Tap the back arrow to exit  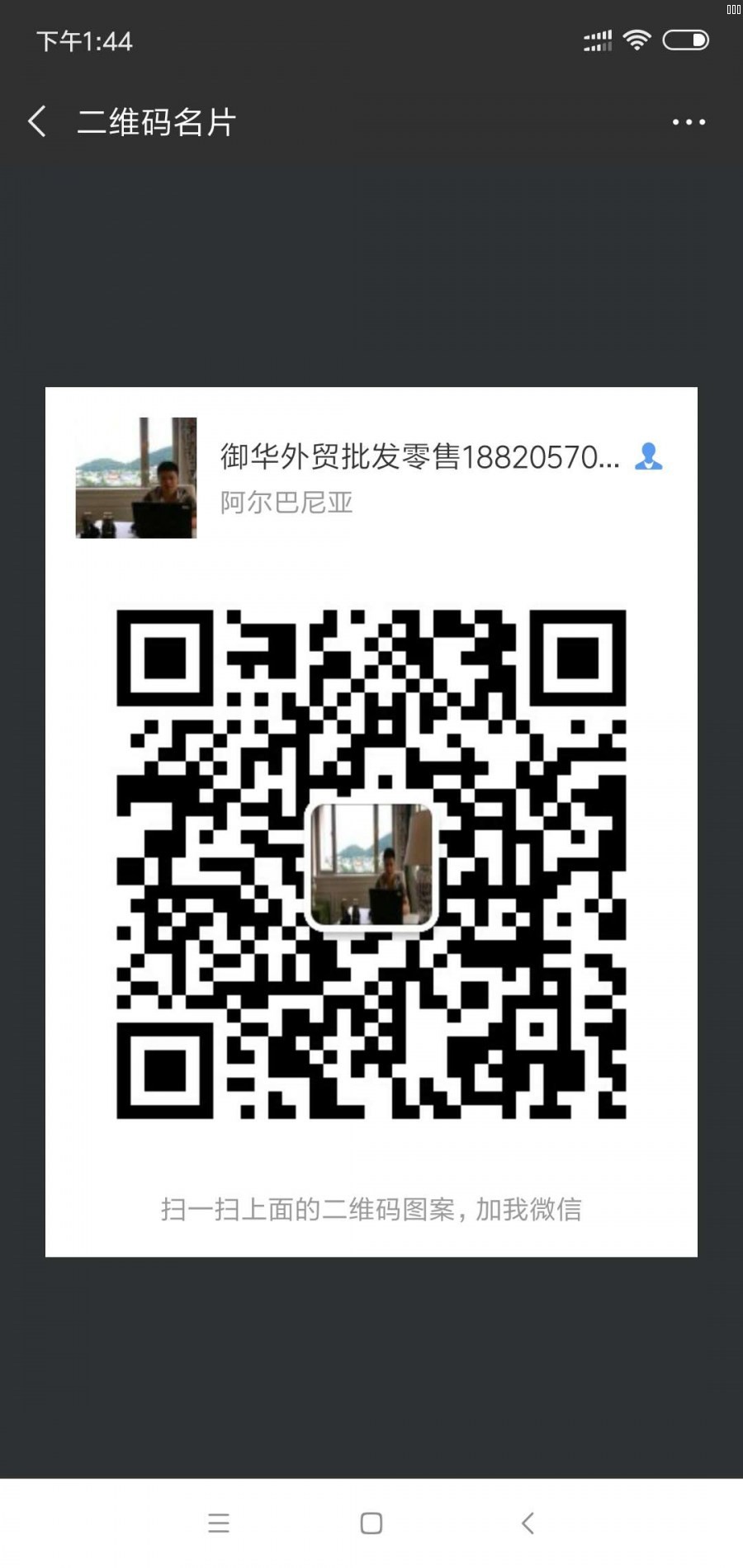click(x=37, y=121)
